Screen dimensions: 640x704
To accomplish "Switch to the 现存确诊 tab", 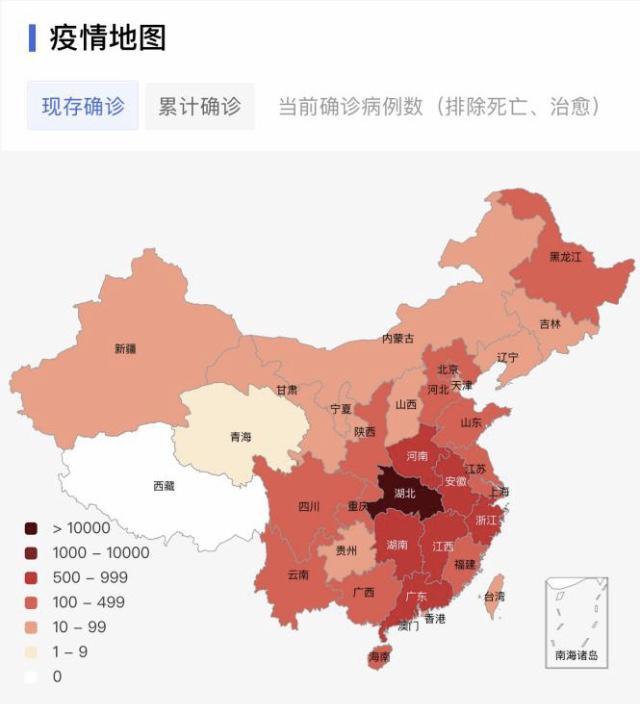I will pyautogui.click(x=83, y=106).
